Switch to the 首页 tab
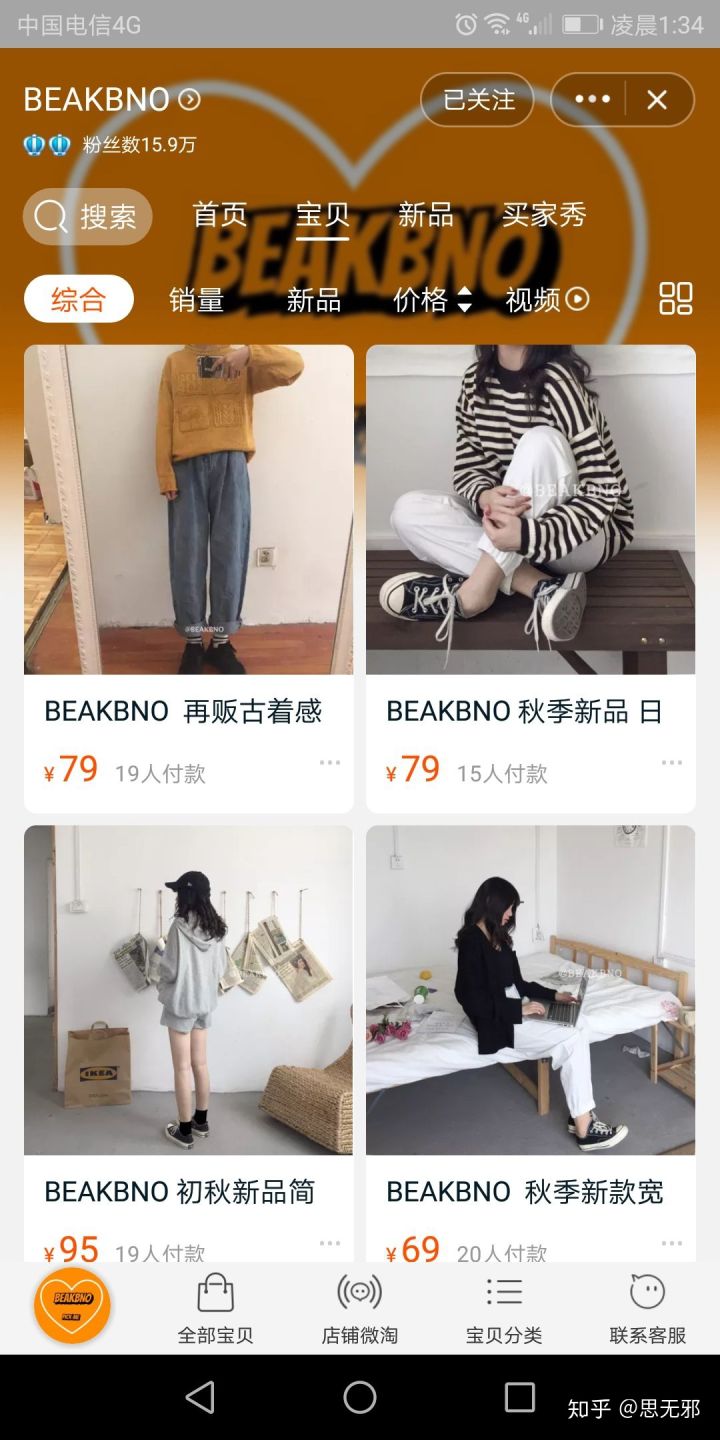This screenshot has height=1440, width=720. [x=220, y=215]
